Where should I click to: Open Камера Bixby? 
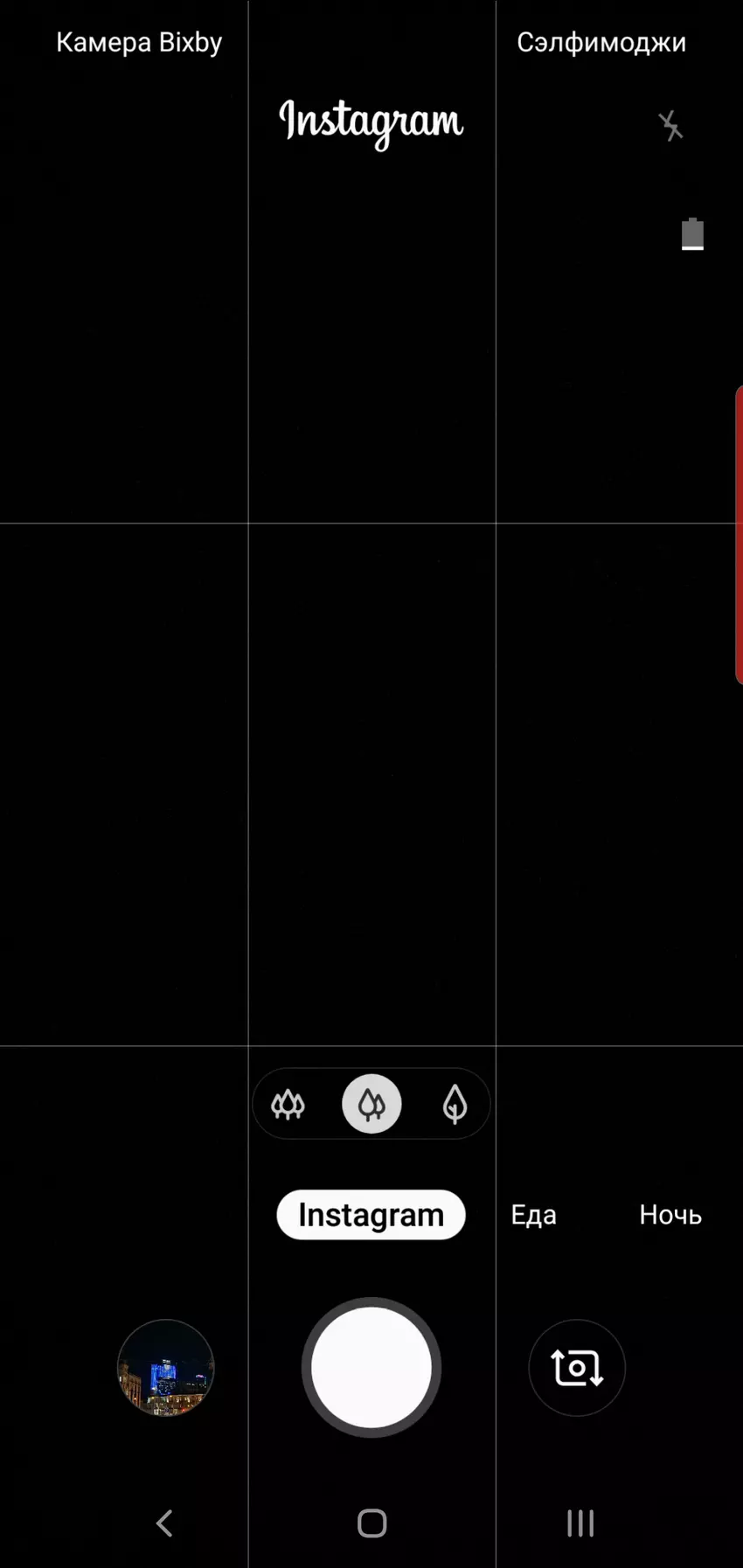tap(139, 43)
